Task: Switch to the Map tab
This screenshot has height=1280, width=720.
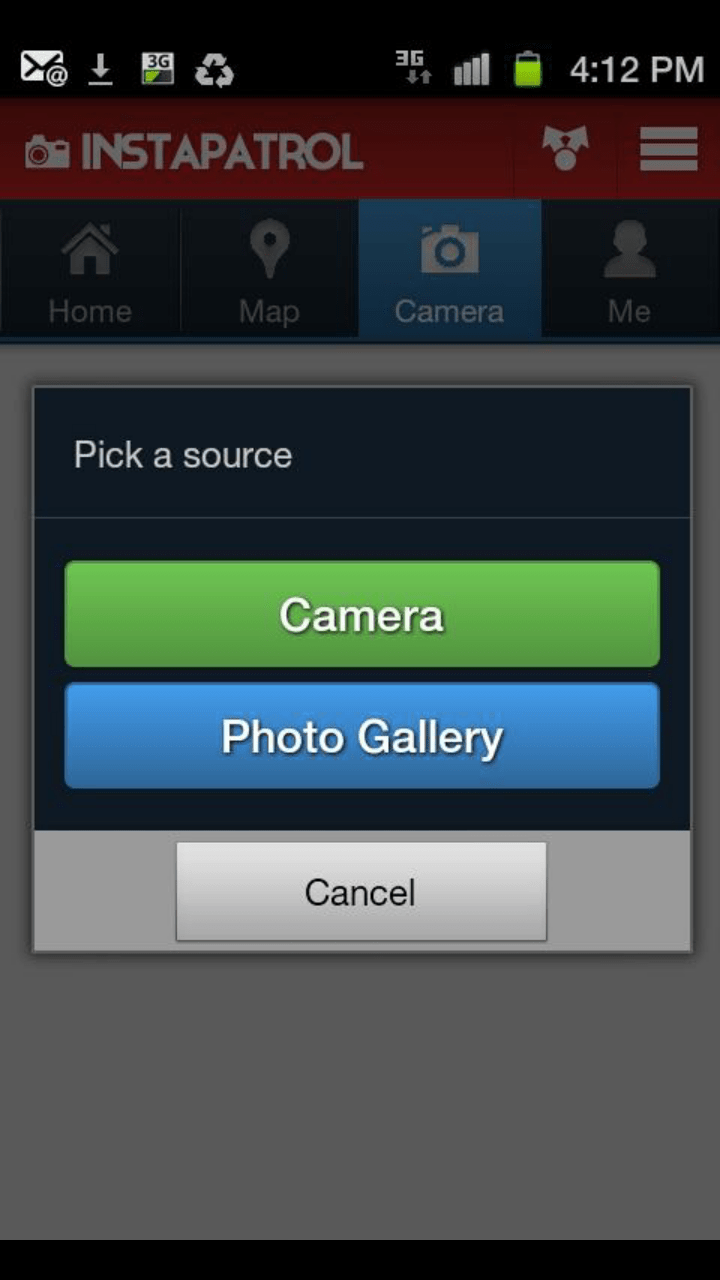Action: (269, 270)
